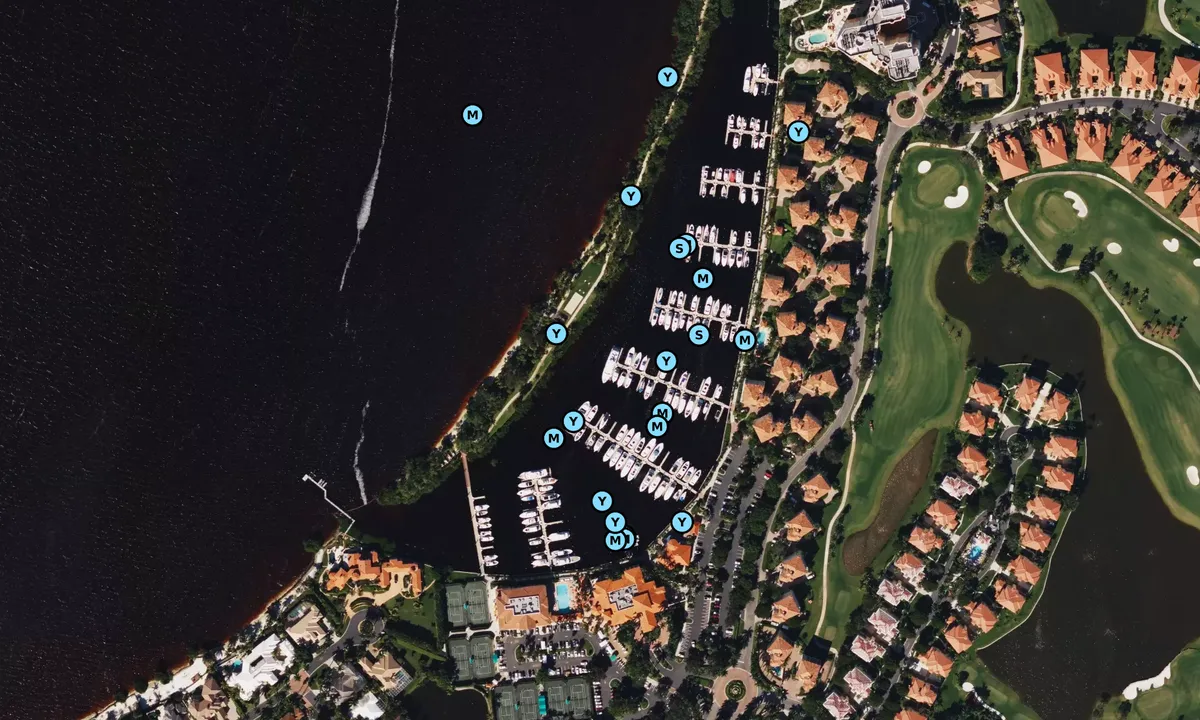Tap the Y marker atop the peninsula's tip

pos(668,77)
